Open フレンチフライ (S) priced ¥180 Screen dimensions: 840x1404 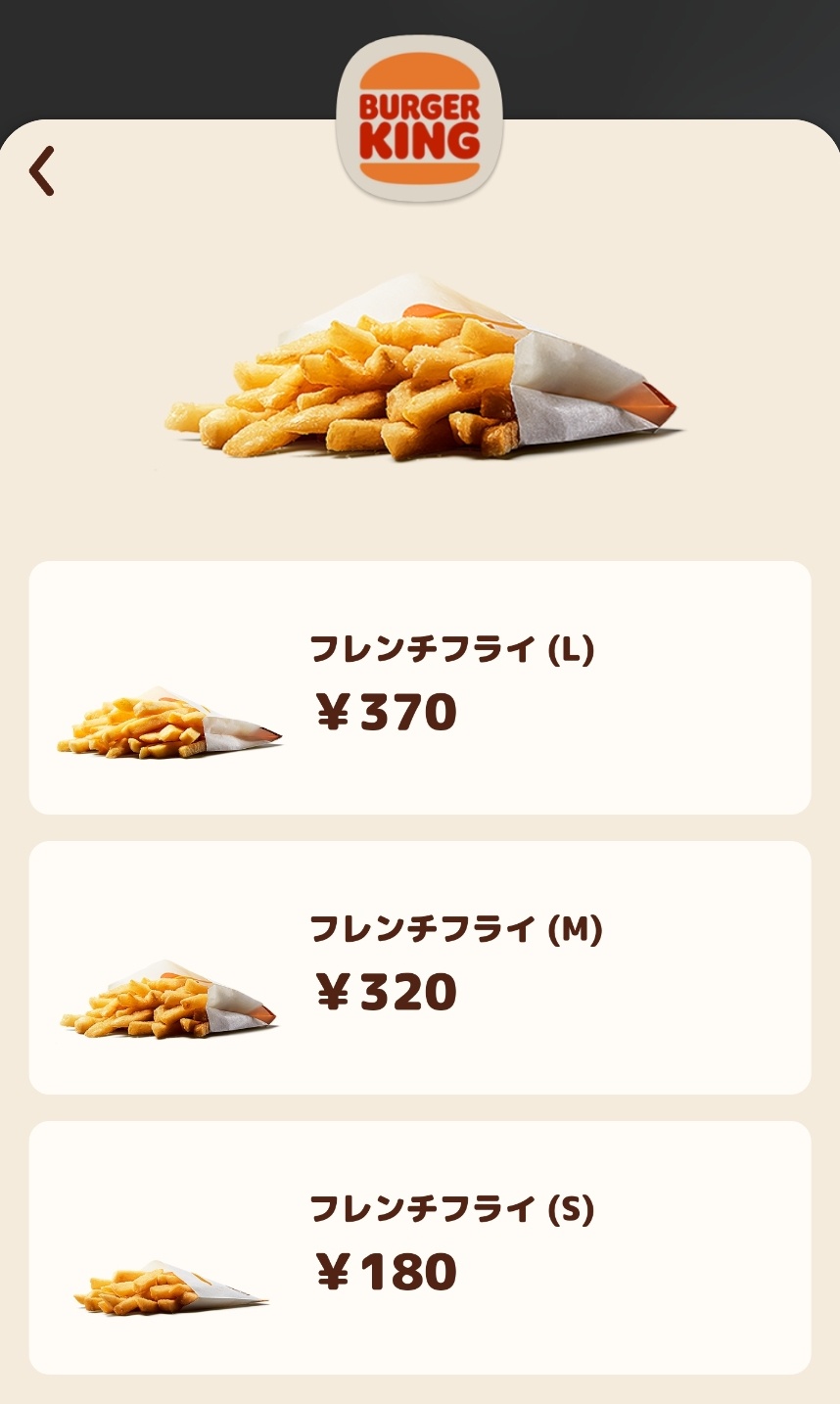click(x=419, y=1247)
